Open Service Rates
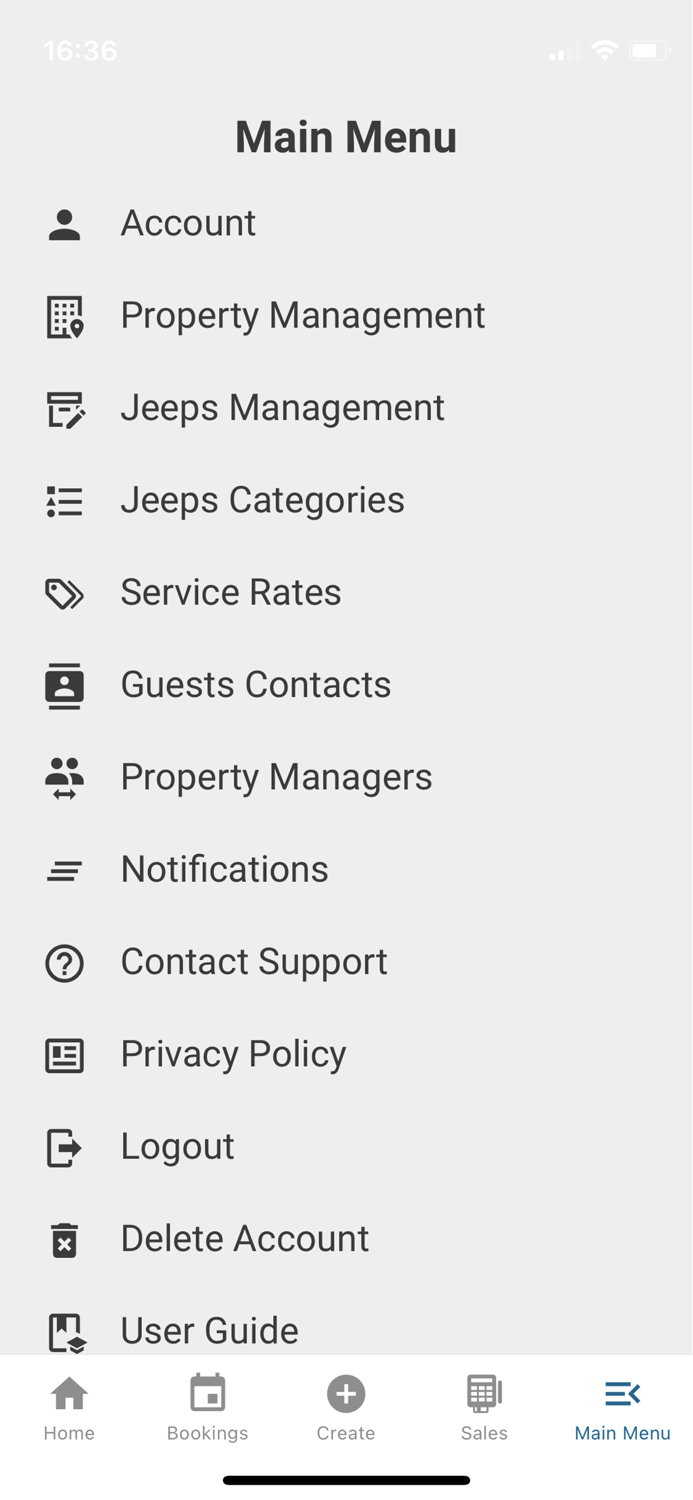 [230, 593]
